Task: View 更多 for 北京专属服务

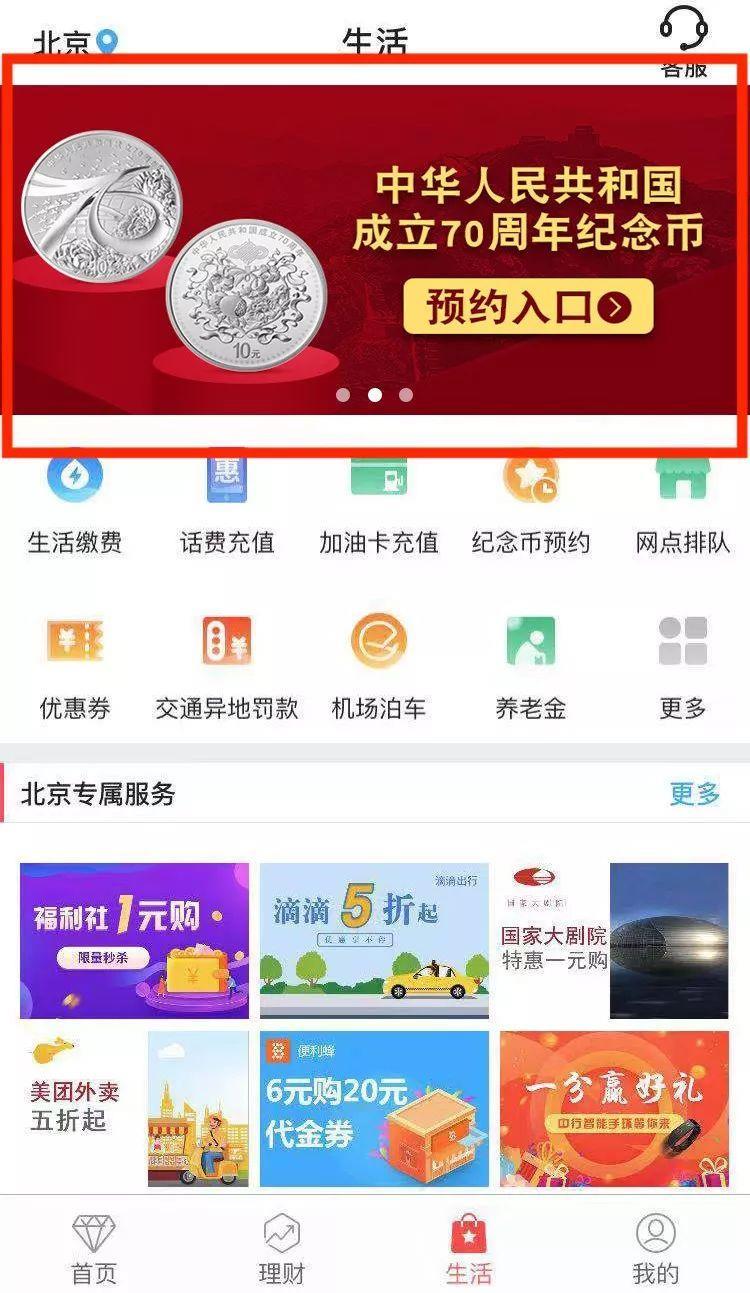Action: [694, 794]
